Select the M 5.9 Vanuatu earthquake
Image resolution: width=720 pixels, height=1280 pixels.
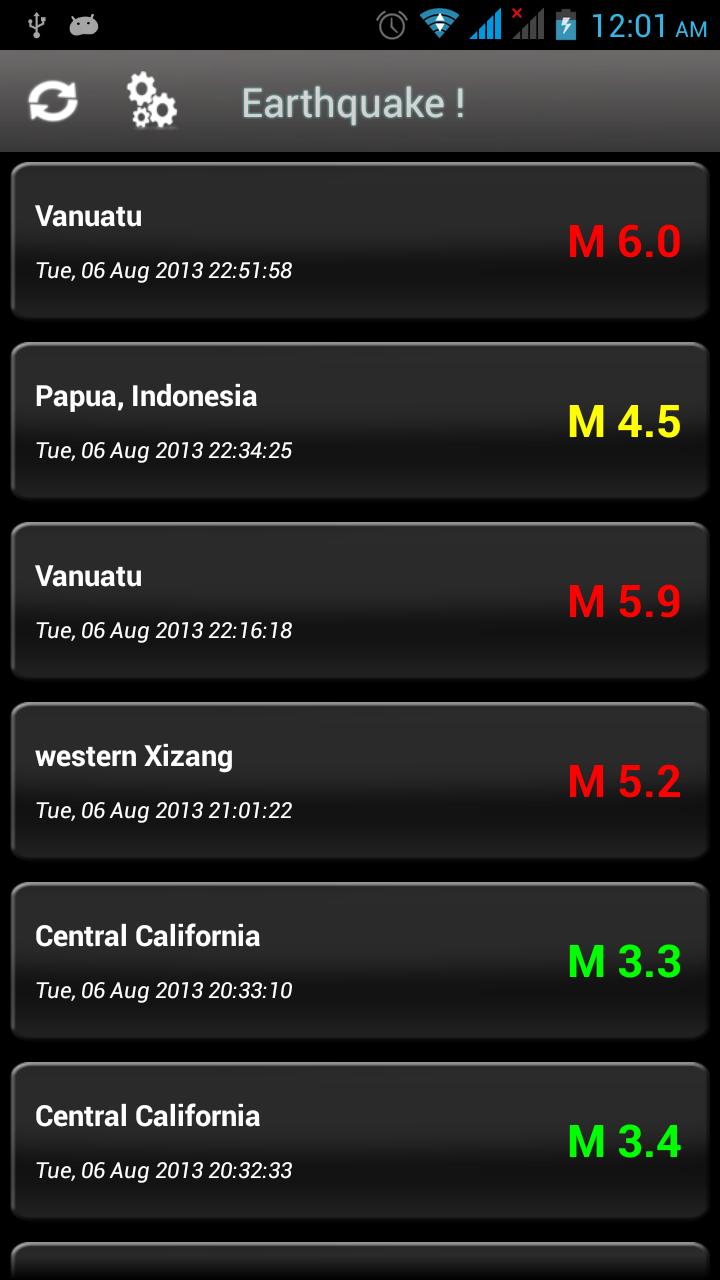[360, 600]
